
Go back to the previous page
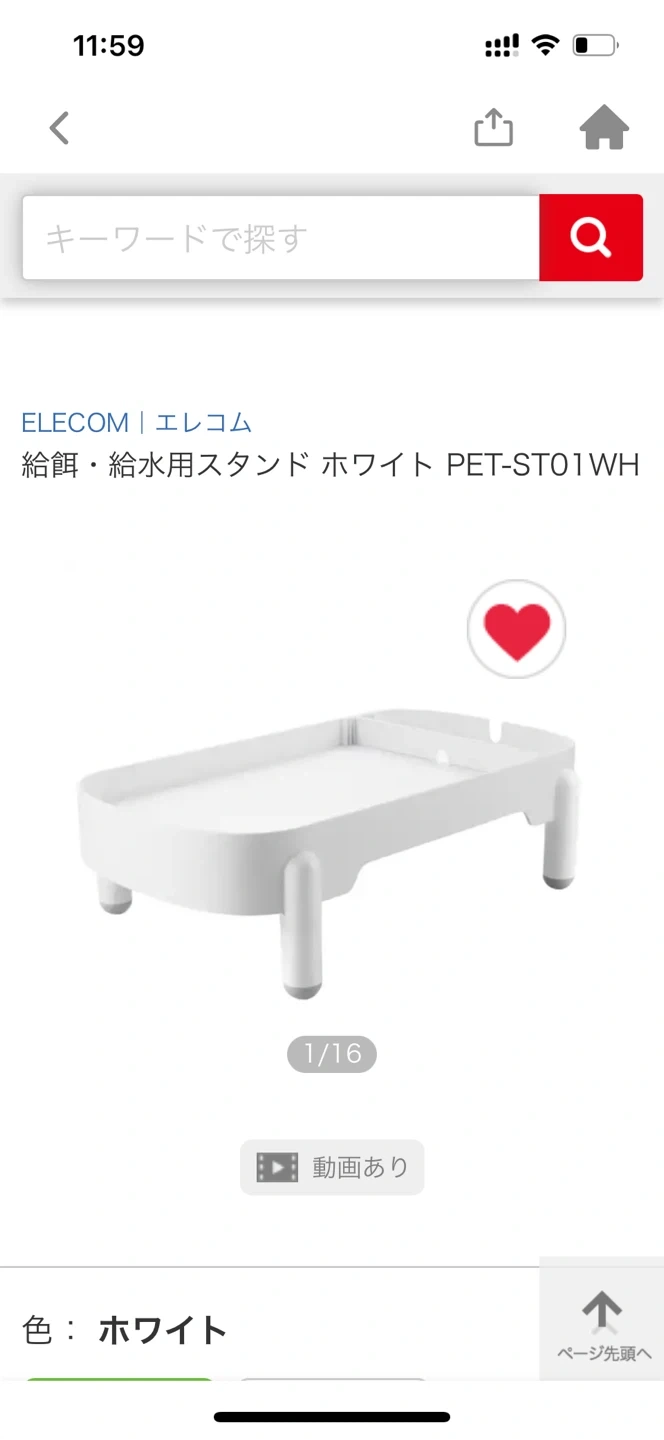click(x=60, y=128)
